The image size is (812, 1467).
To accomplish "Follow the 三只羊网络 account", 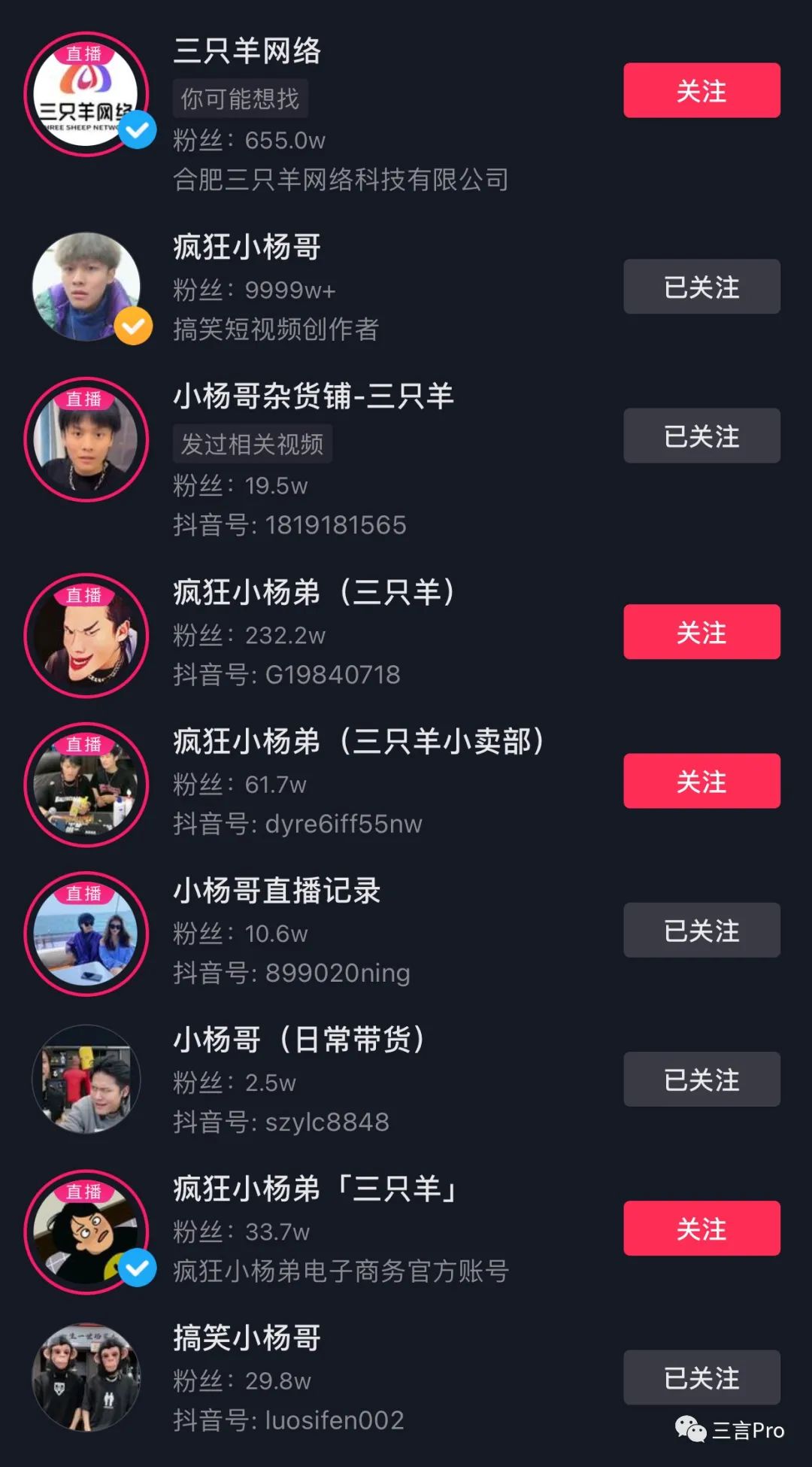I will point(701,91).
